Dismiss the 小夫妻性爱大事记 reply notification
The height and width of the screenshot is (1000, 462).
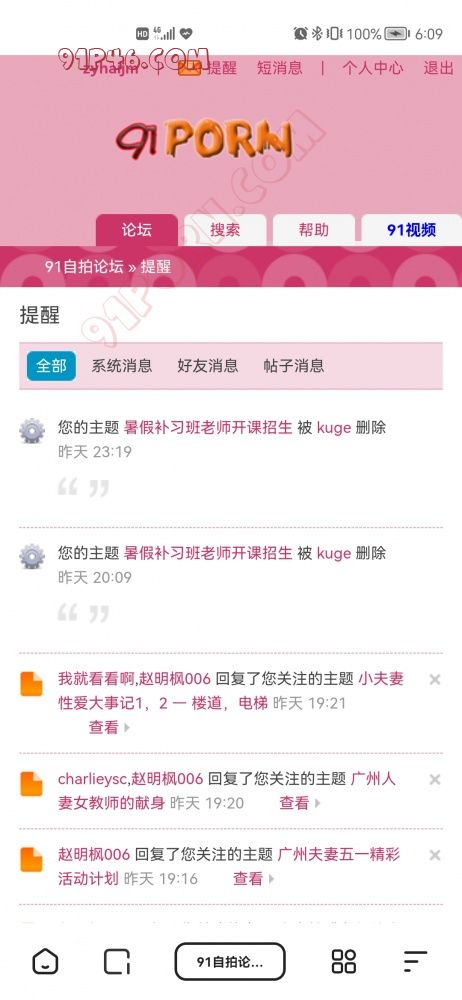[435, 680]
